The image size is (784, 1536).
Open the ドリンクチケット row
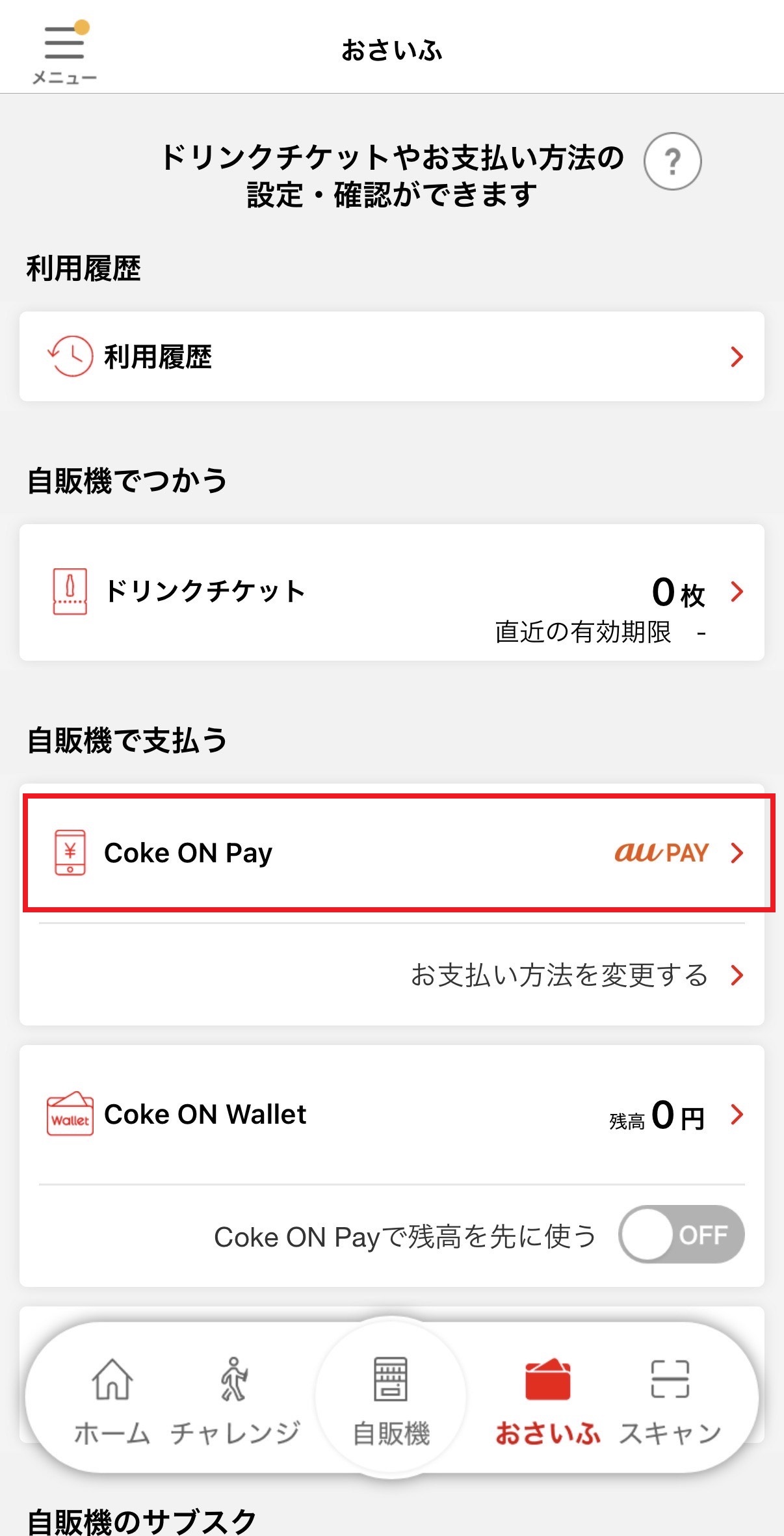coord(391,592)
